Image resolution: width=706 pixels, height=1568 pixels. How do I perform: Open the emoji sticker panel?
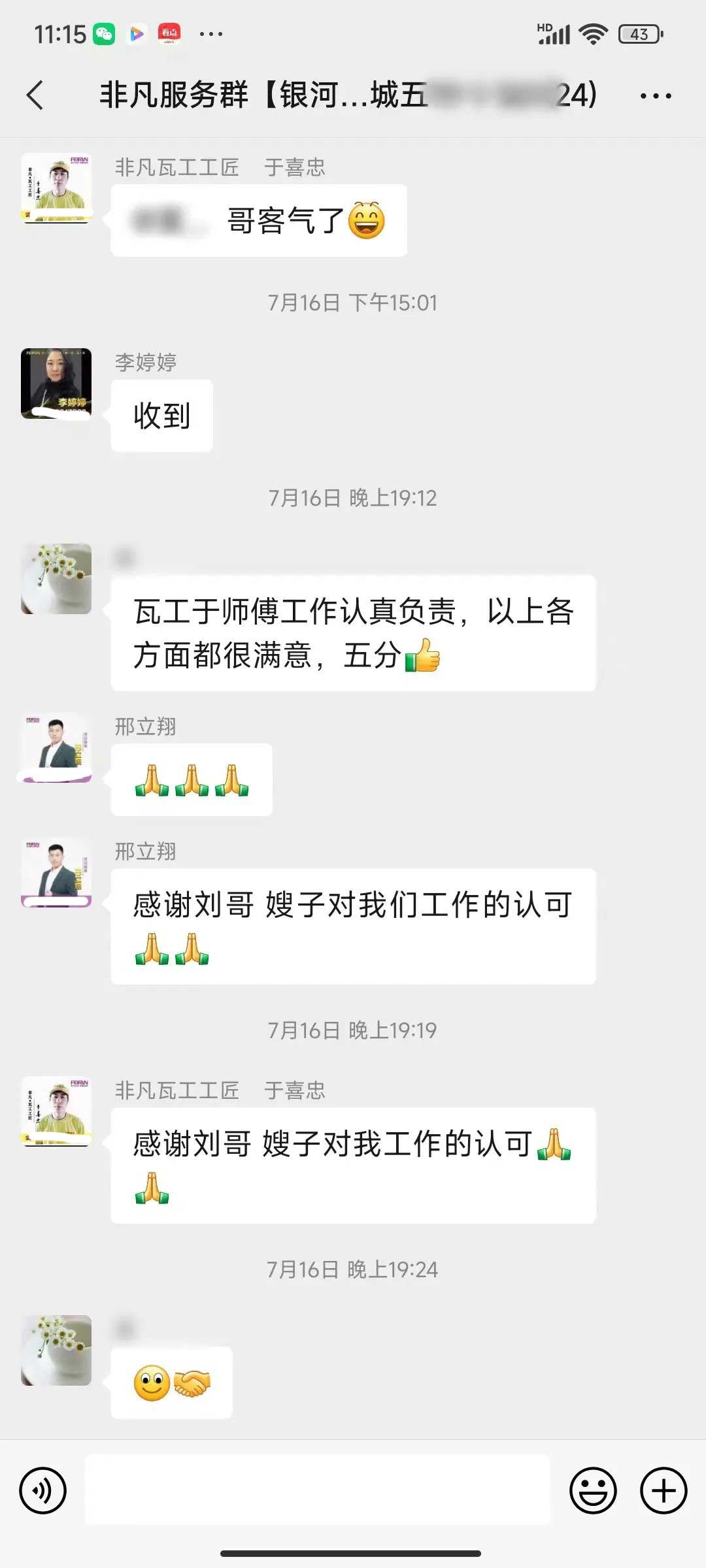(593, 1491)
